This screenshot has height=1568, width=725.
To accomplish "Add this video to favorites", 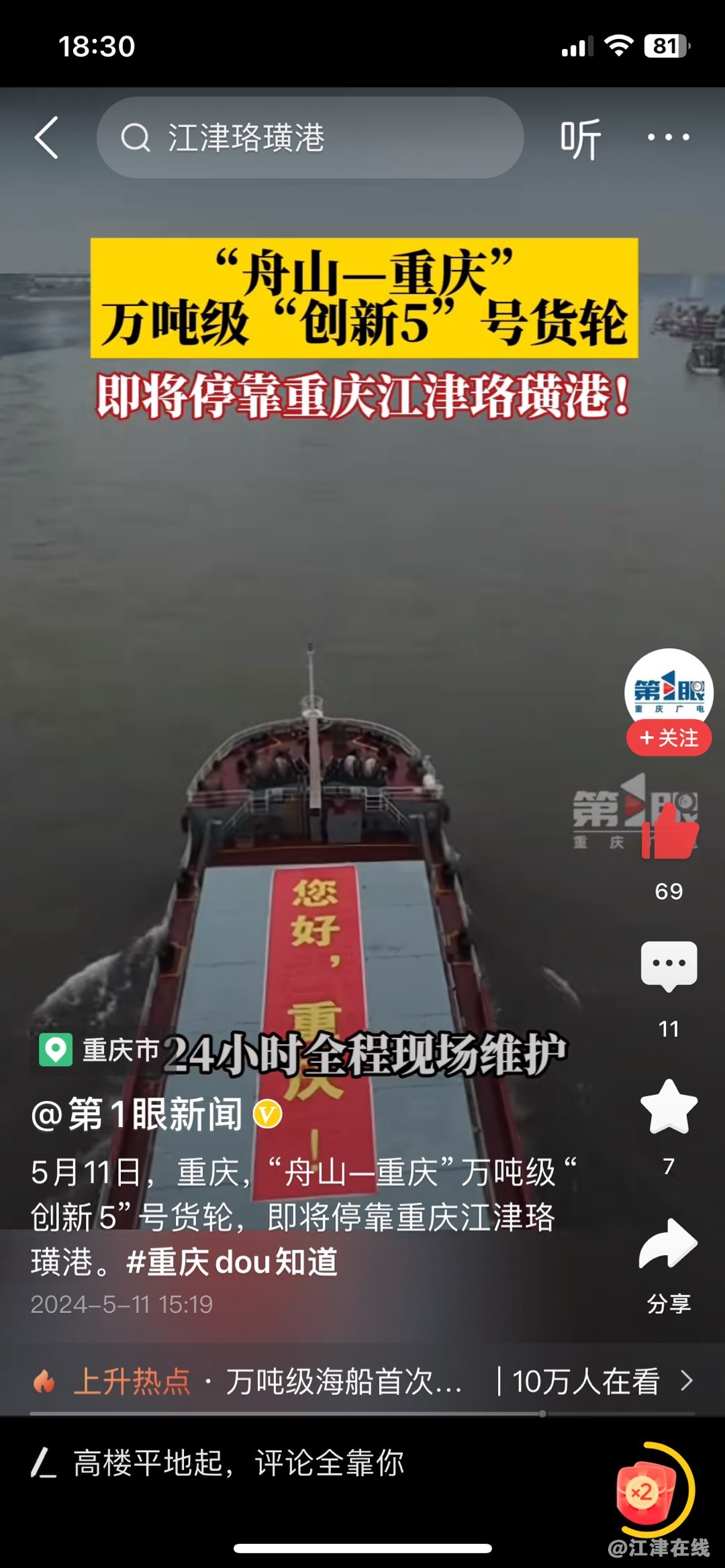I will coord(669,1106).
